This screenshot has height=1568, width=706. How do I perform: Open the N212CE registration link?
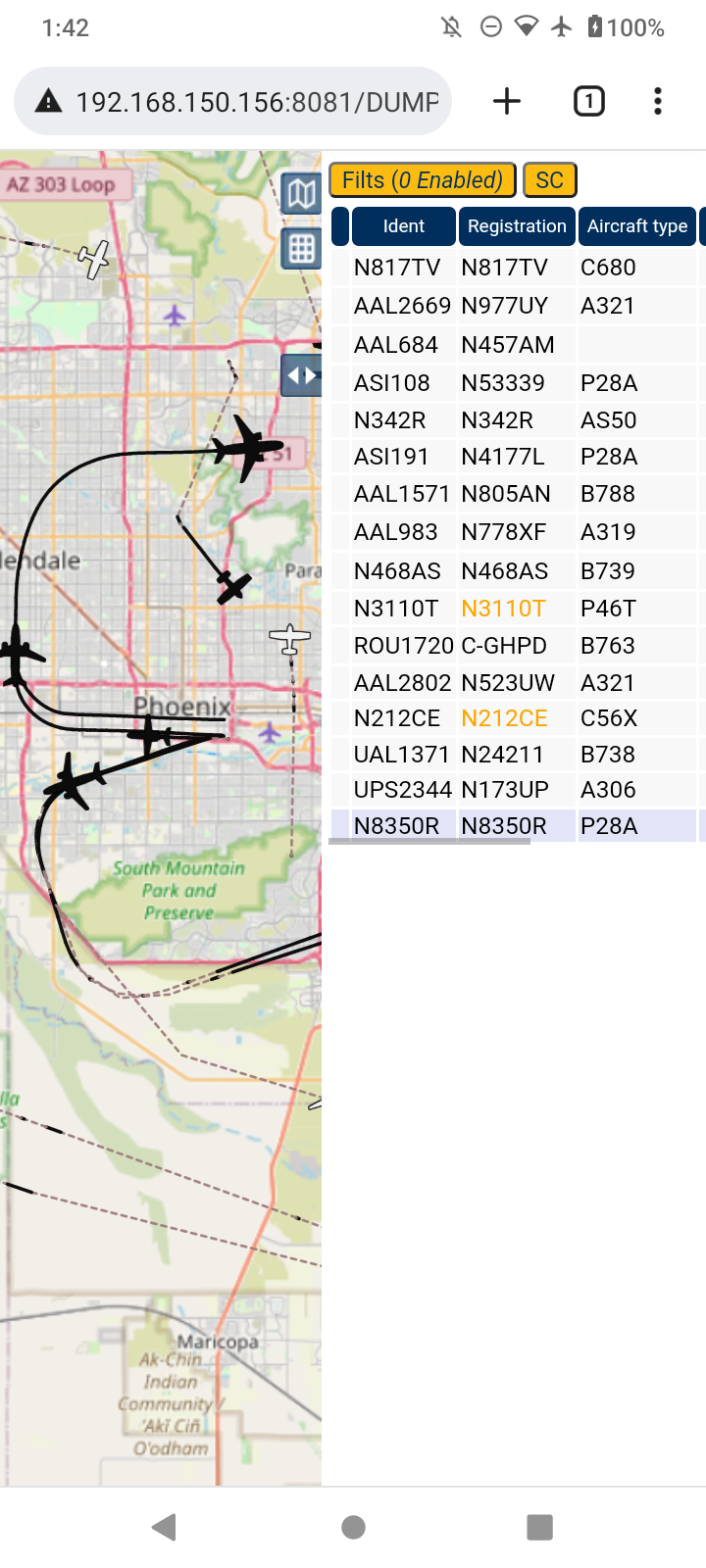[504, 718]
